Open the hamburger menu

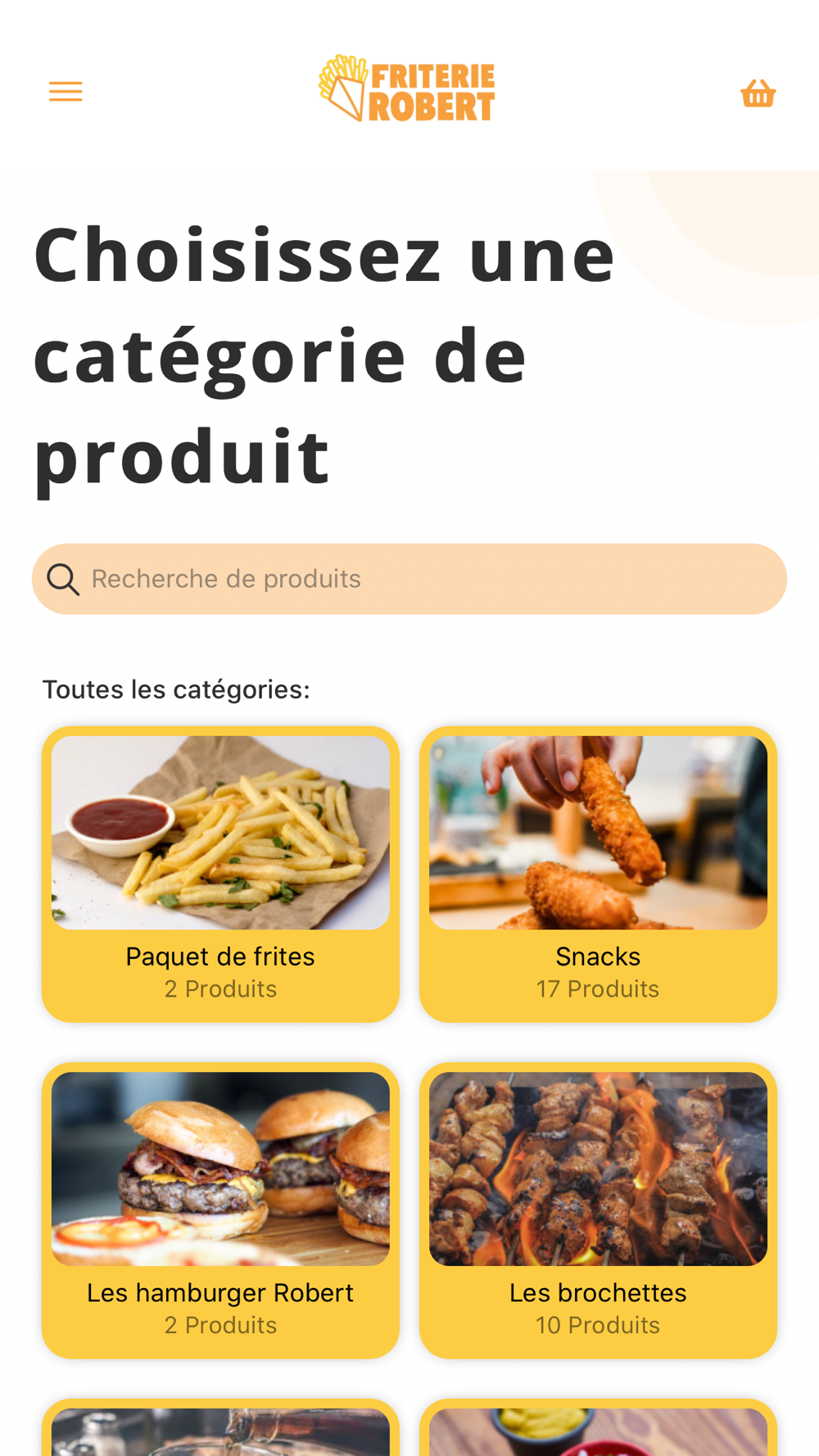(66, 92)
